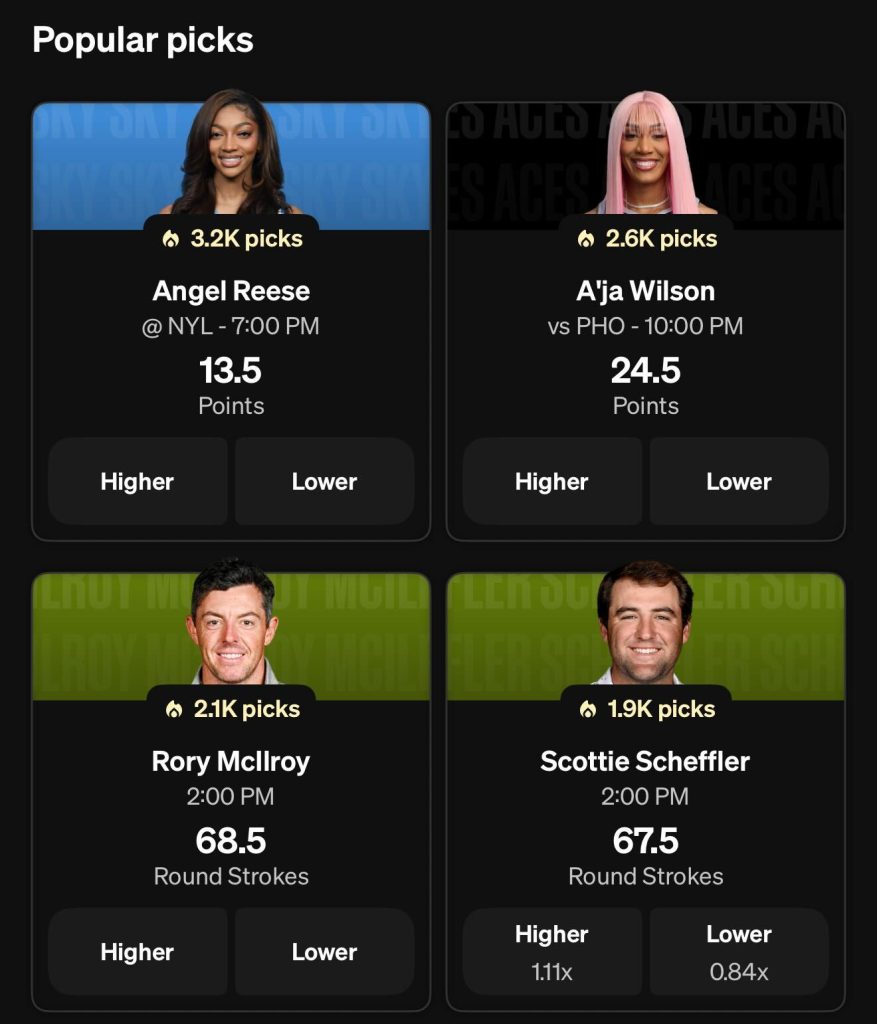Pick Lower on Angel Reese points

[324, 481]
